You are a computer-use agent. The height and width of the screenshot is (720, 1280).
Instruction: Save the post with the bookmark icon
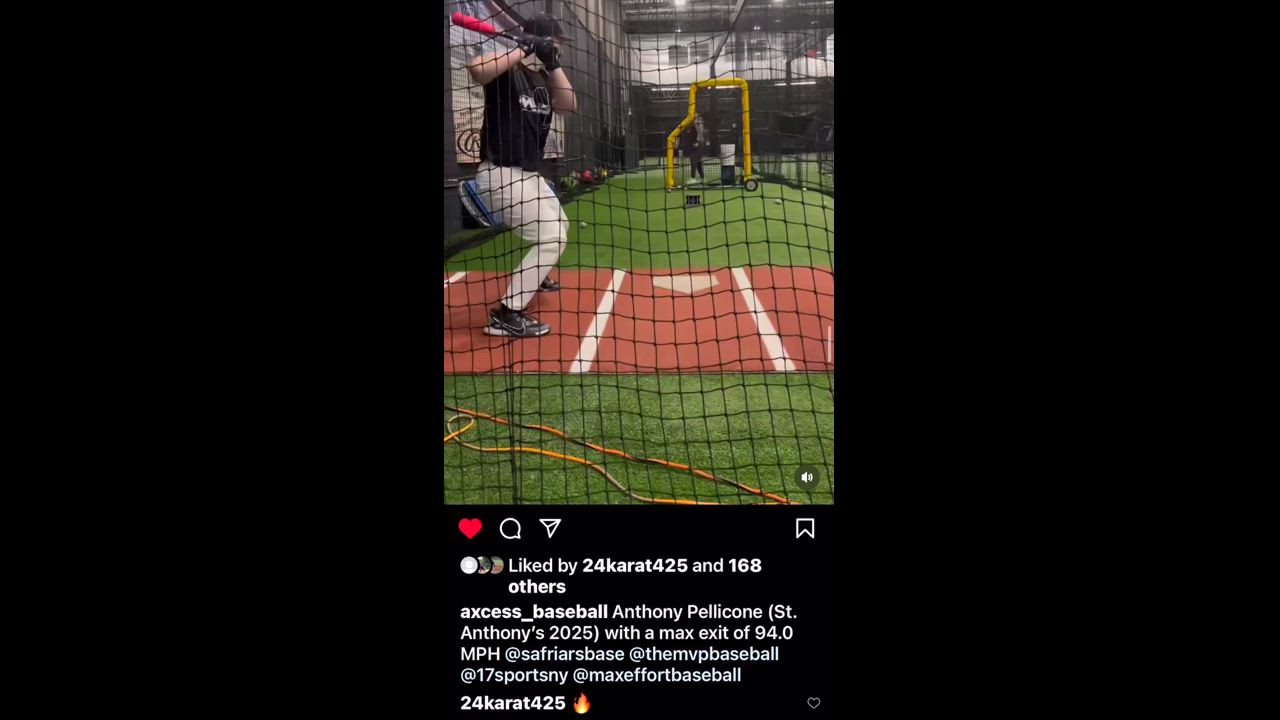(x=805, y=529)
